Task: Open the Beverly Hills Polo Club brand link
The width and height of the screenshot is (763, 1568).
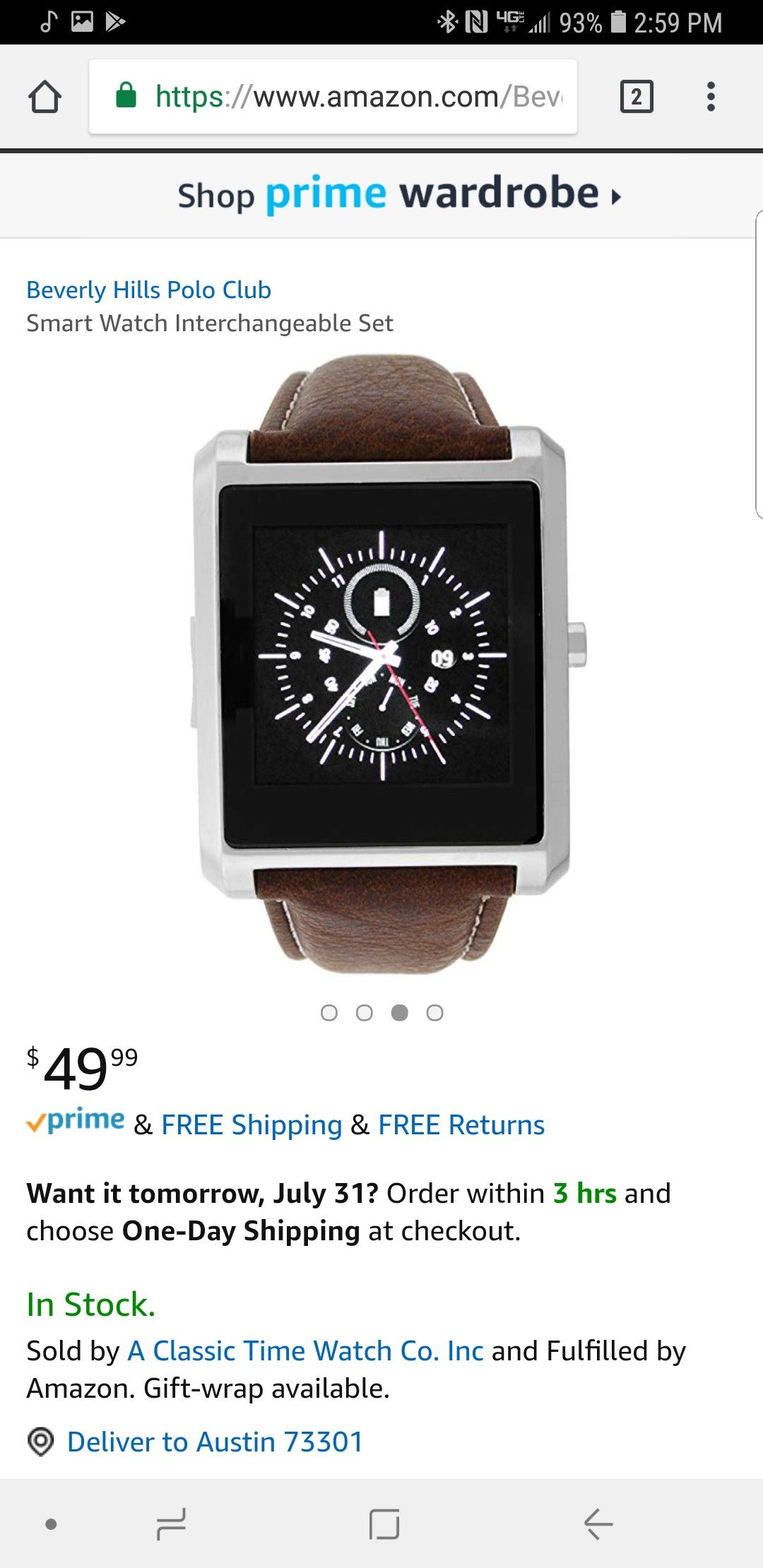Action: click(148, 290)
